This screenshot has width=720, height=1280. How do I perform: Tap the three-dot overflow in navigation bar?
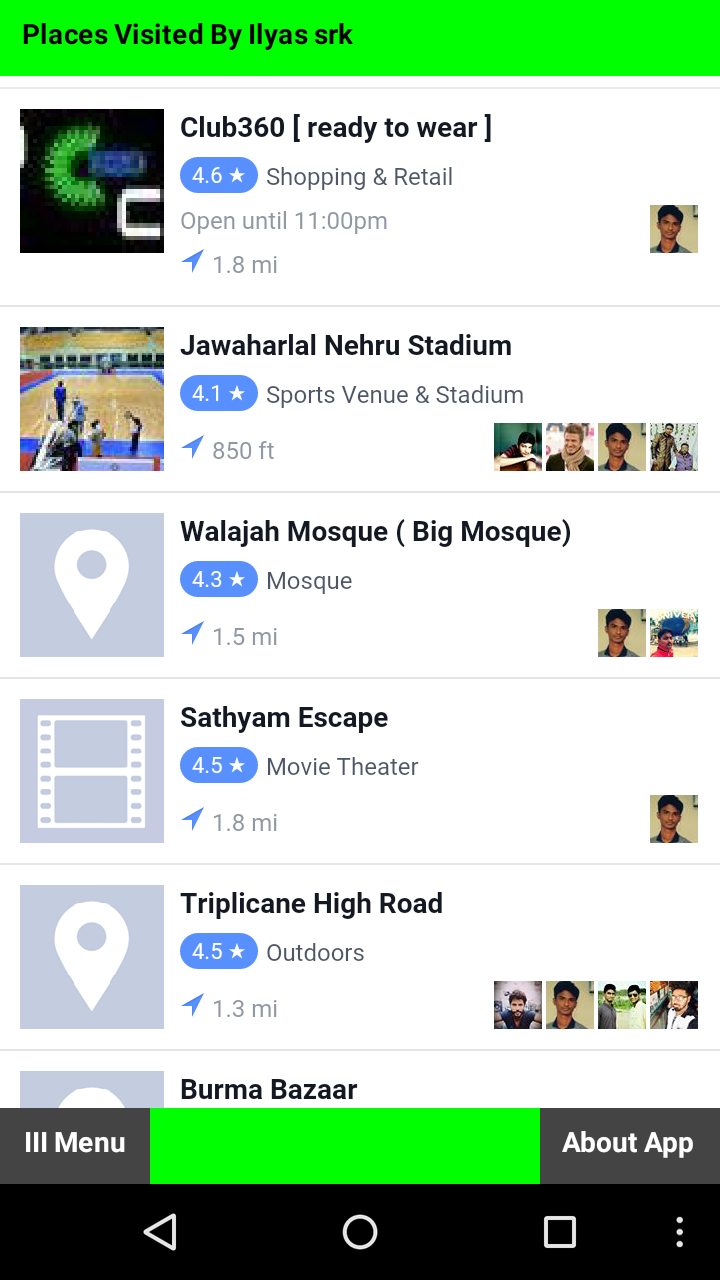pyautogui.click(x=679, y=1232)
